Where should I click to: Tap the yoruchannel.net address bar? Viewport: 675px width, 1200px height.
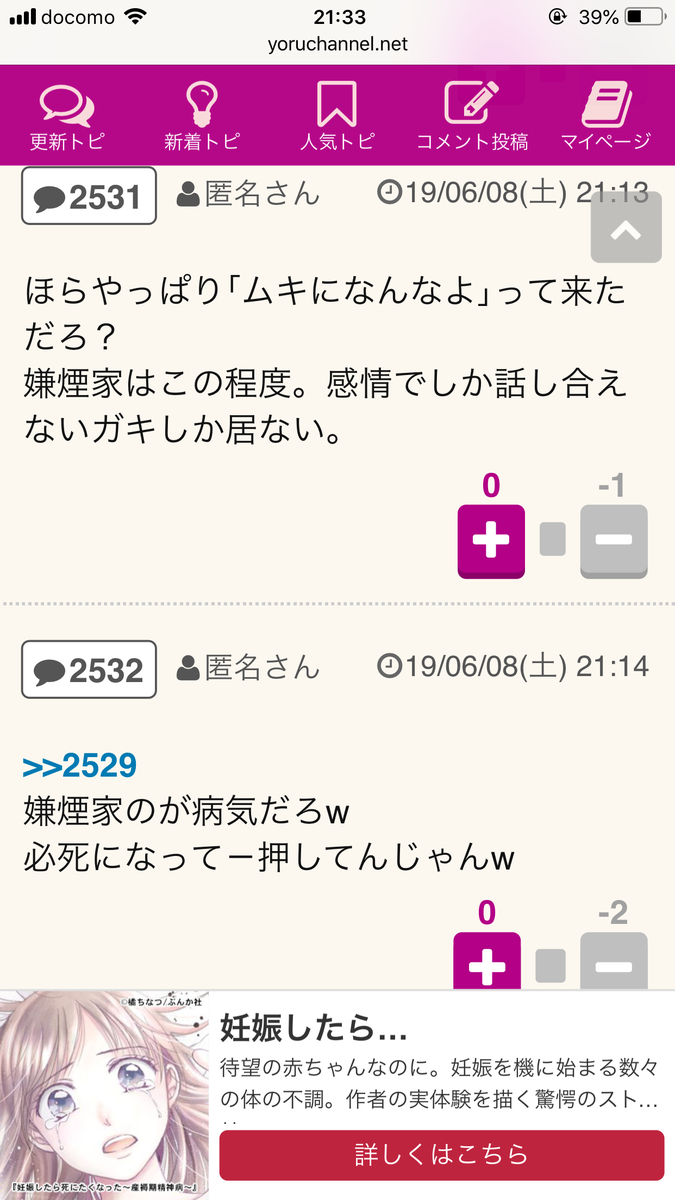(x=337, y=44)
